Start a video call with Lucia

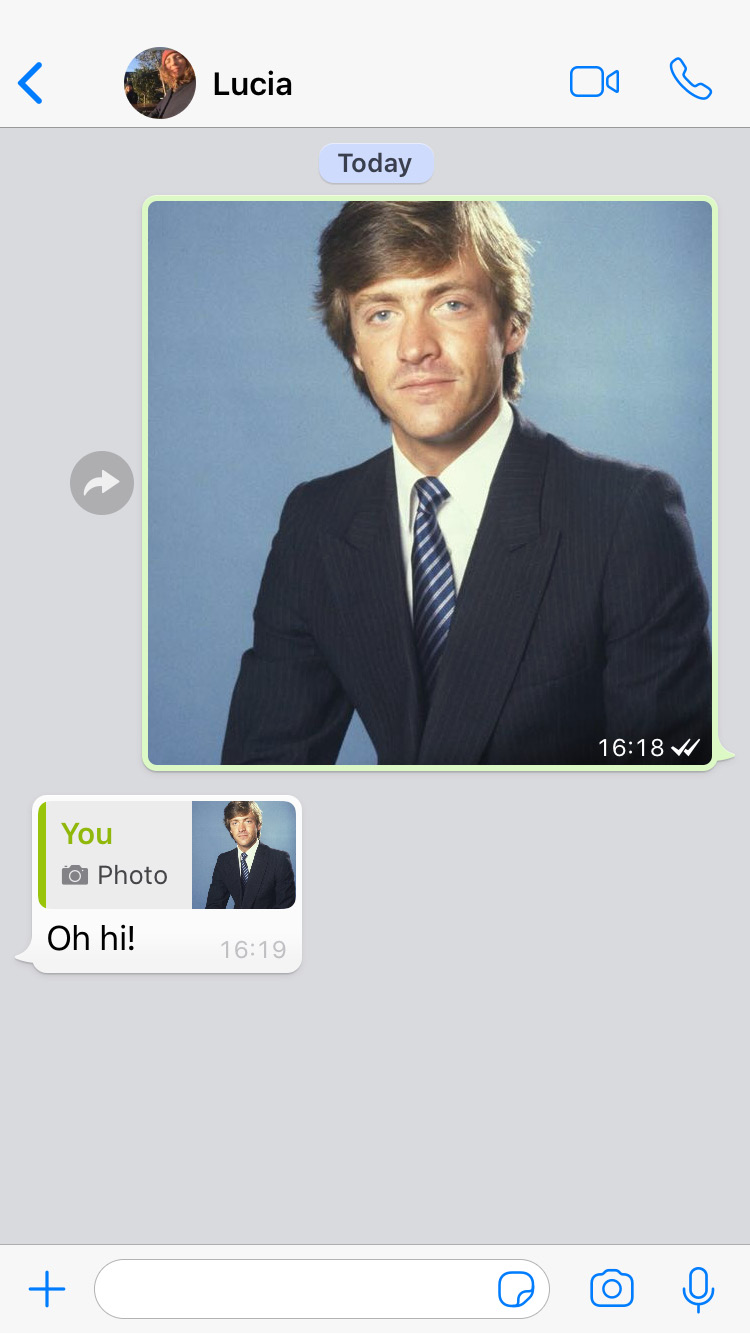pos(595,81)
